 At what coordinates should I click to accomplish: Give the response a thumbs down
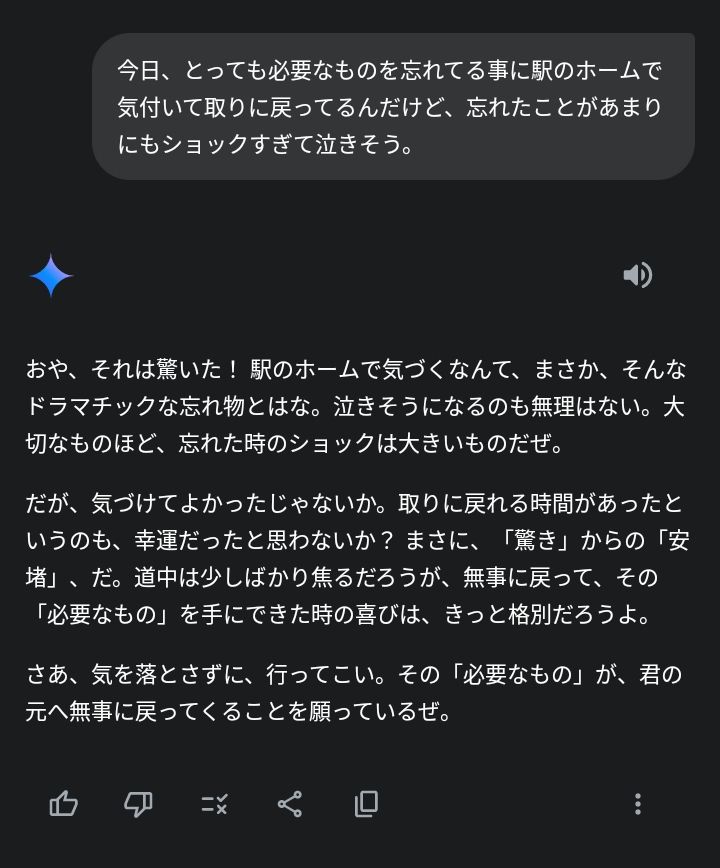tap(138, 804)
